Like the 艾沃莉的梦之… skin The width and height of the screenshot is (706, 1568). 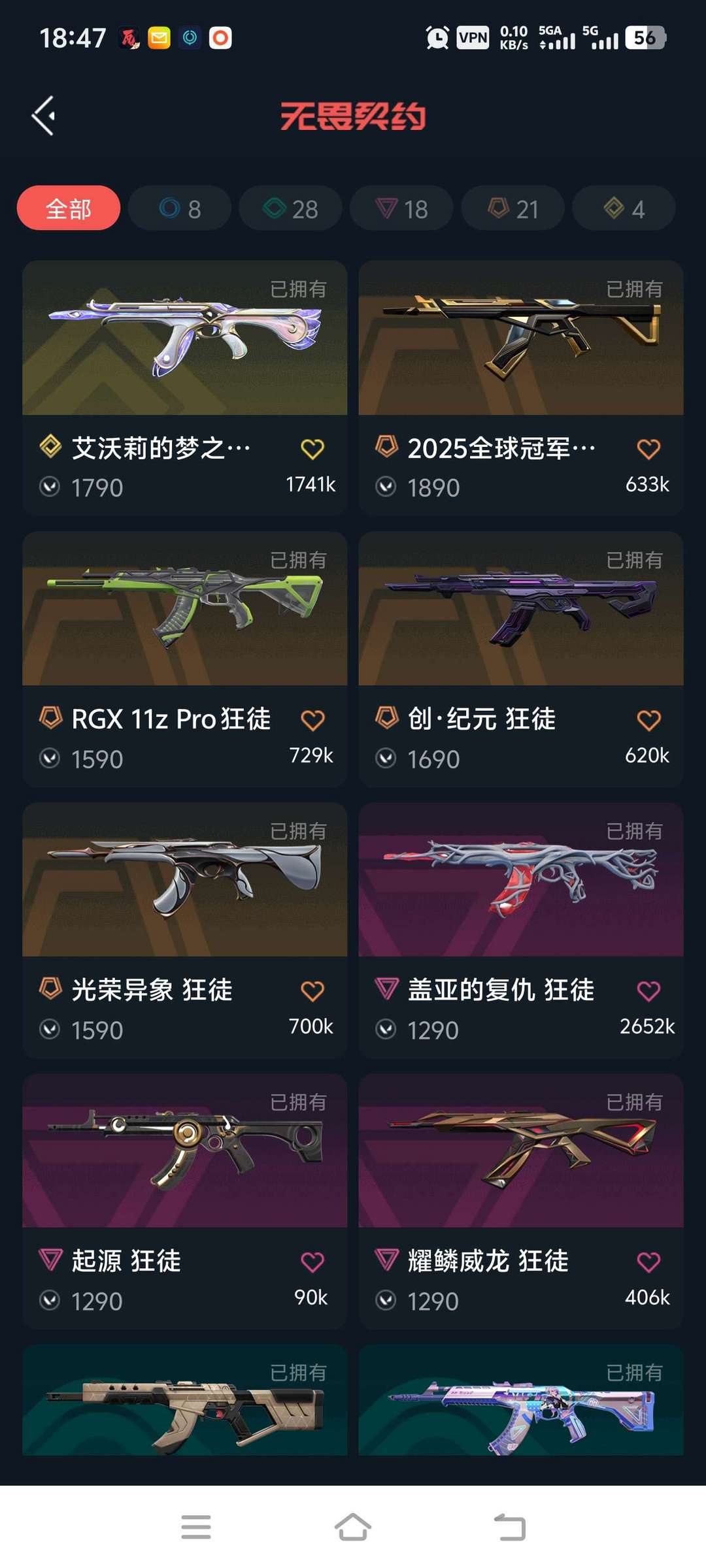[312, 449]
